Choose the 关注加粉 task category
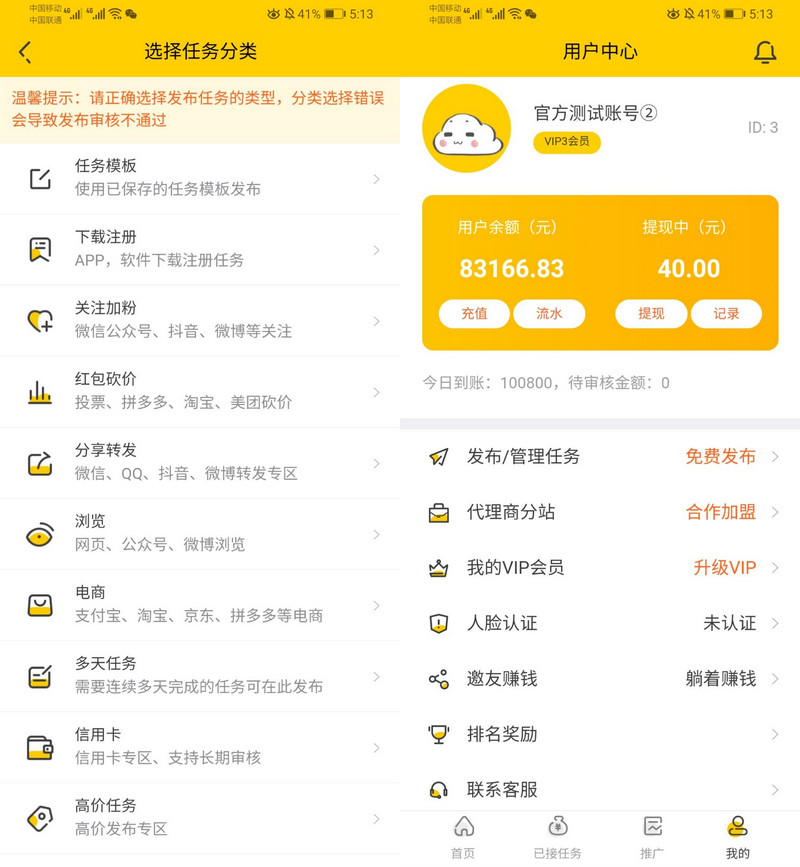Image resolution: width=800 pixels, height=867 pixels. (200, 320)
